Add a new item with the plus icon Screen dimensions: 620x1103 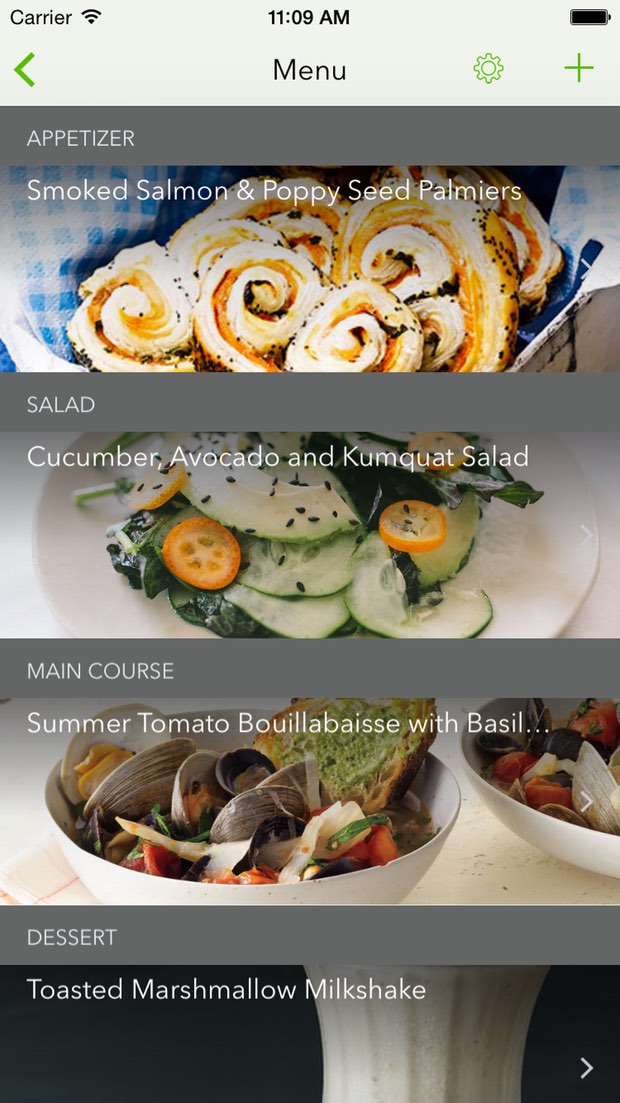coord(578,69)
